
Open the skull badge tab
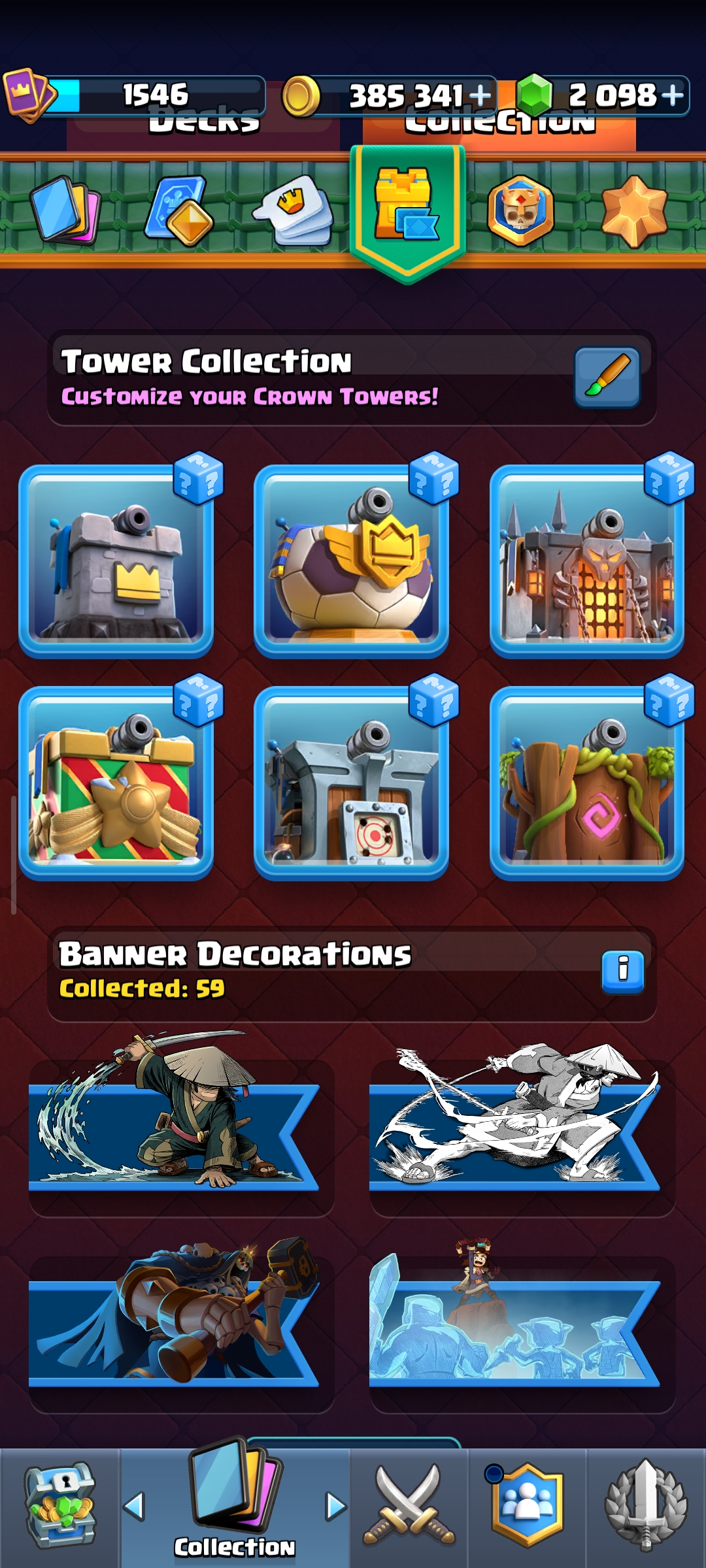click(520, 210)
